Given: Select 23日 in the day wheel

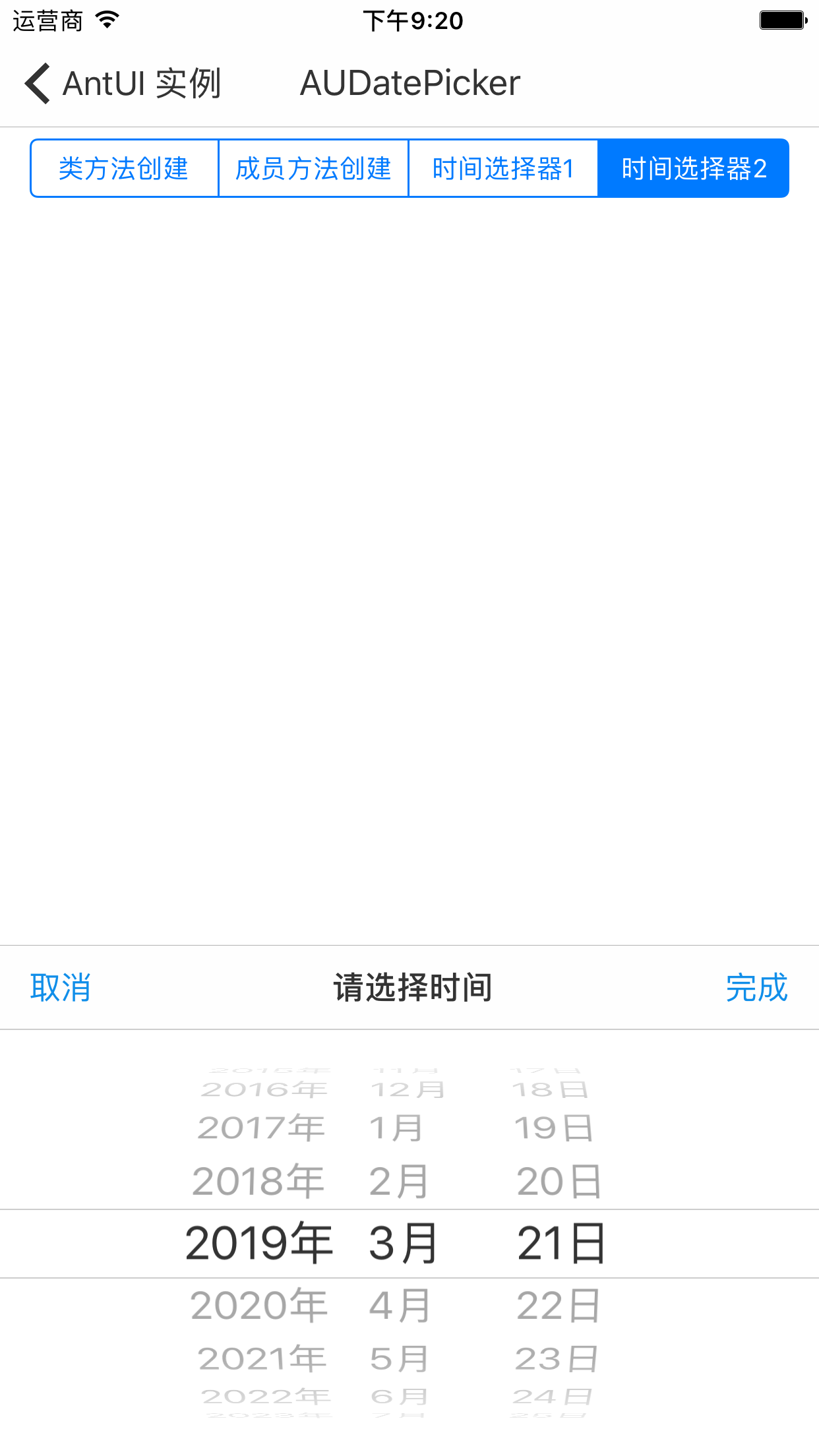Looking at the screenshot, I should click(x=557, y=1358).
